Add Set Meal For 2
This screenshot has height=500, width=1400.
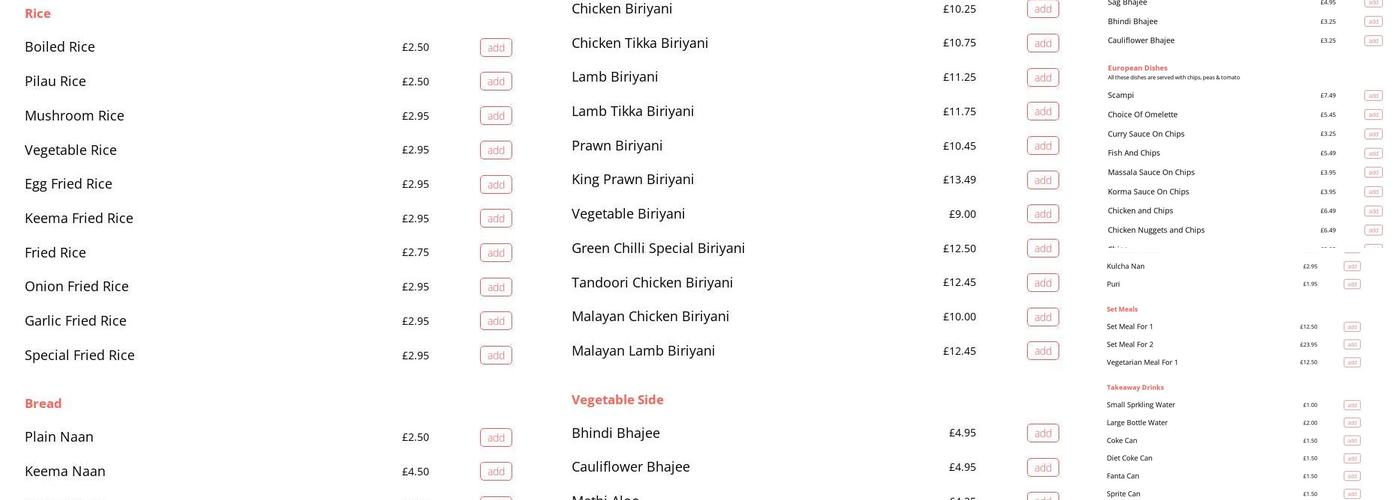(1352, 345)
